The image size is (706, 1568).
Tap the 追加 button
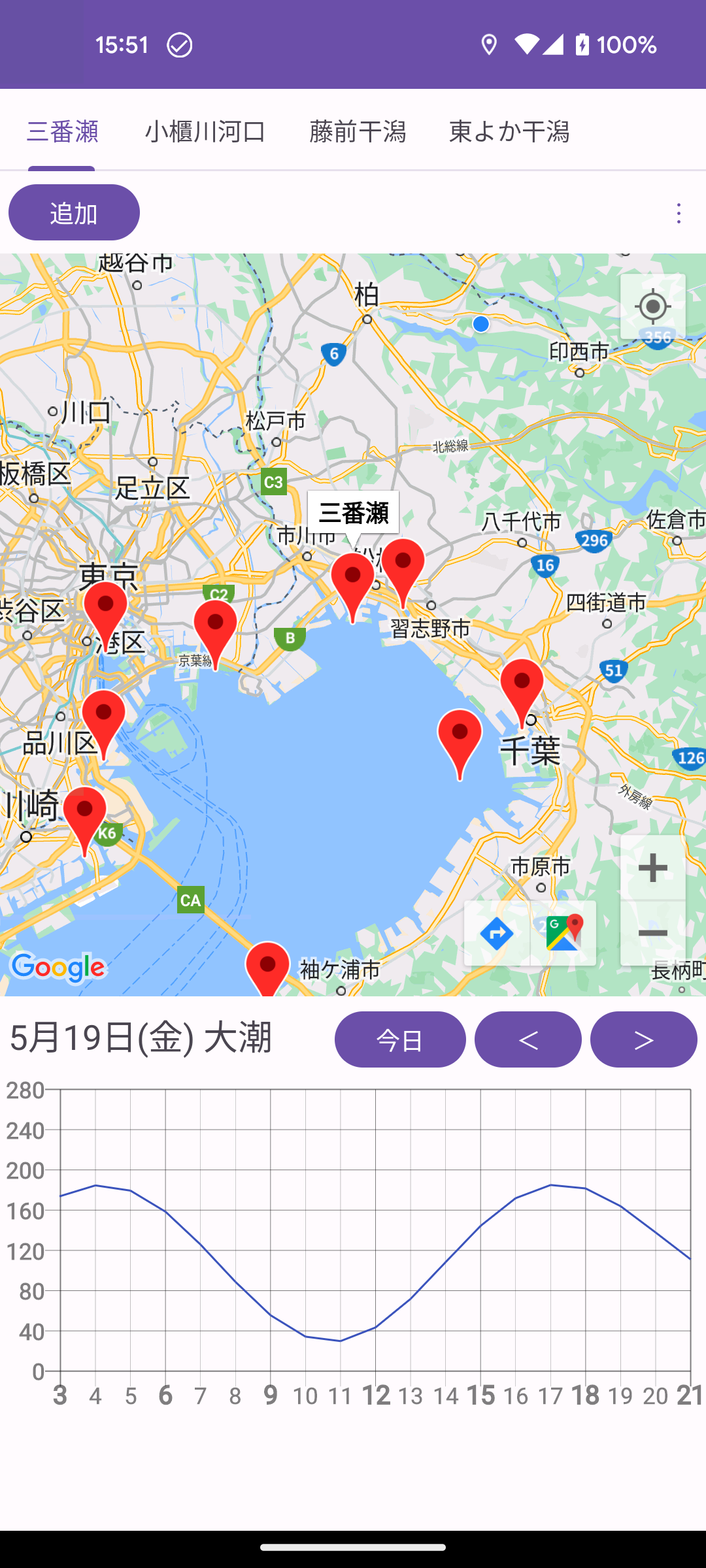pos(74,212)
